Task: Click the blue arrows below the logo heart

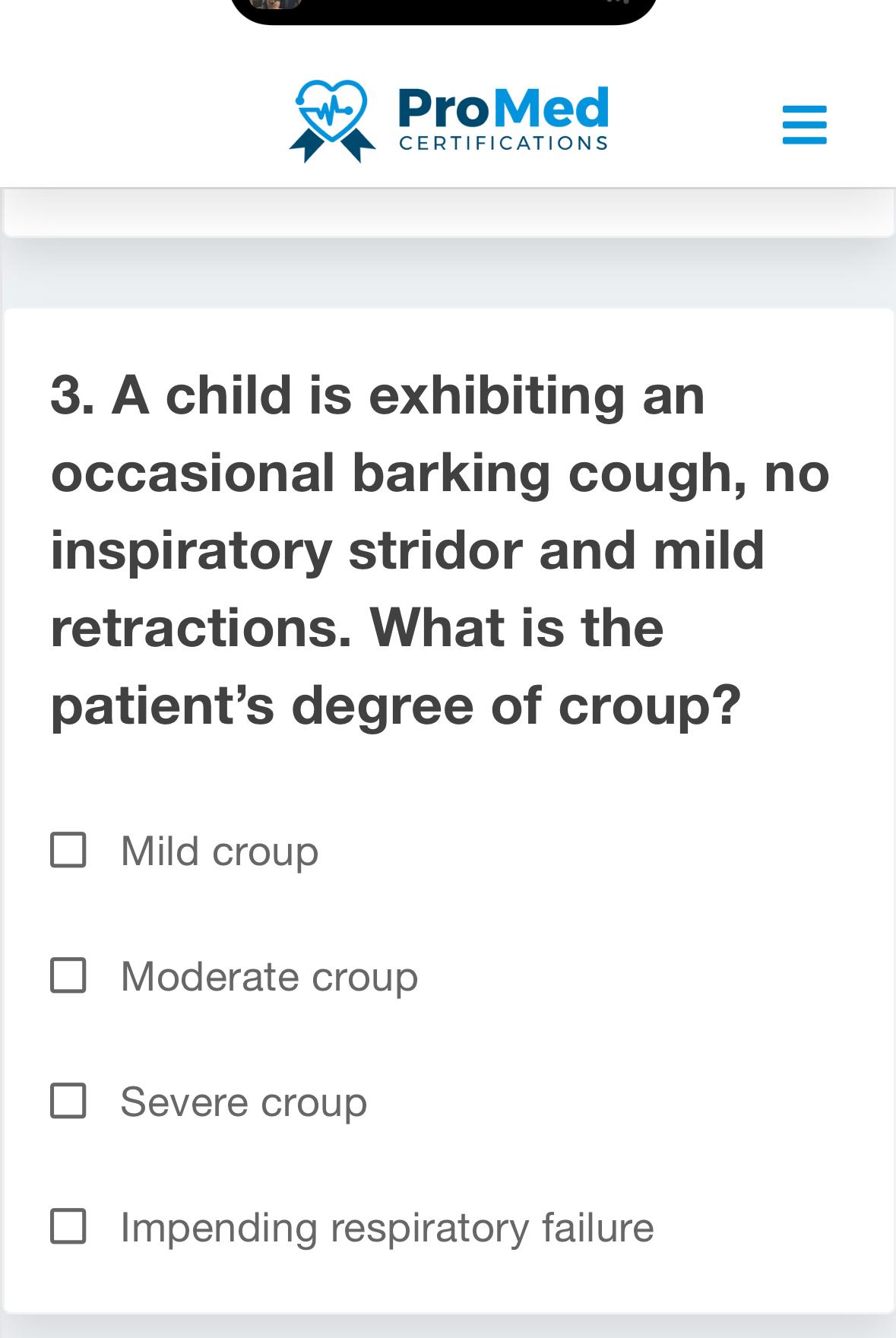Action: (333, 144)
